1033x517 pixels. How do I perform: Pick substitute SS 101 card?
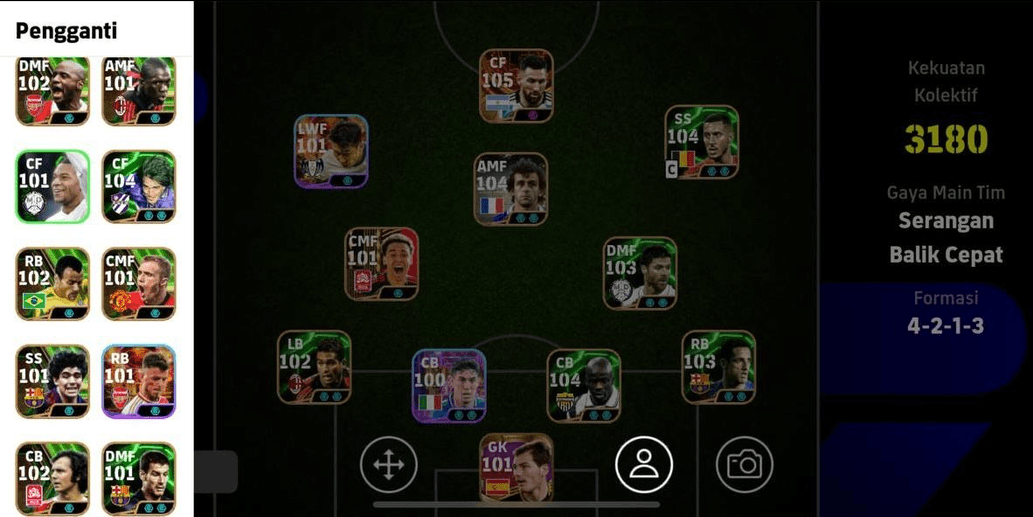click(x=52, y=381)
